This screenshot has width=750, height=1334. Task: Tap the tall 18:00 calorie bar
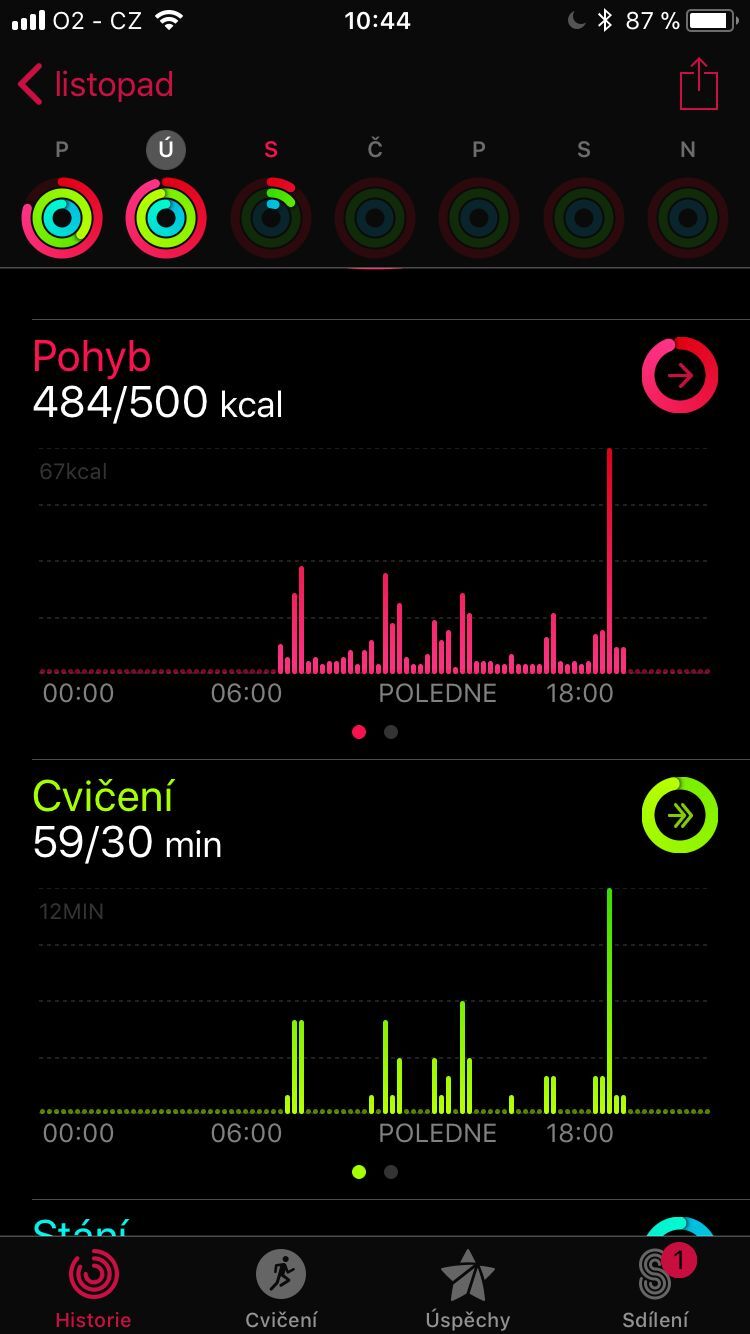(611, 560)
